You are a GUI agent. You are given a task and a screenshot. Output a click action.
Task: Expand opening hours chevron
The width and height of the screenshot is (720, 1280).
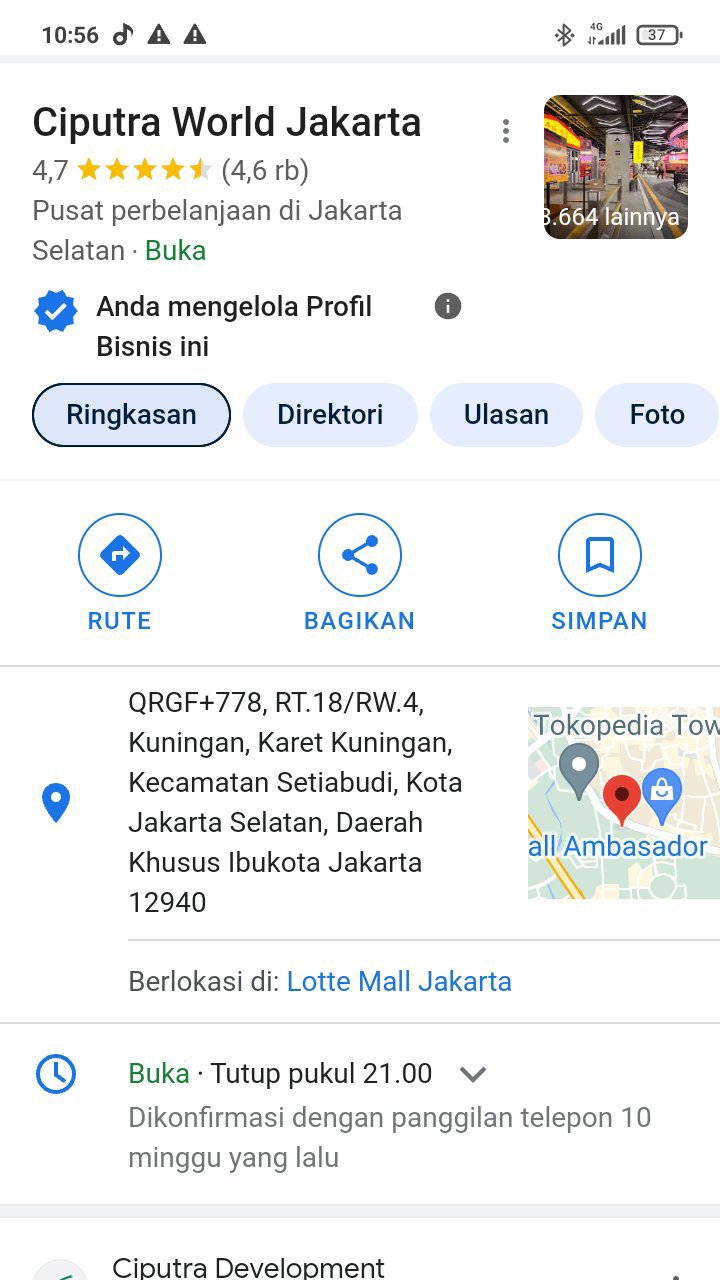[472, 1075]
